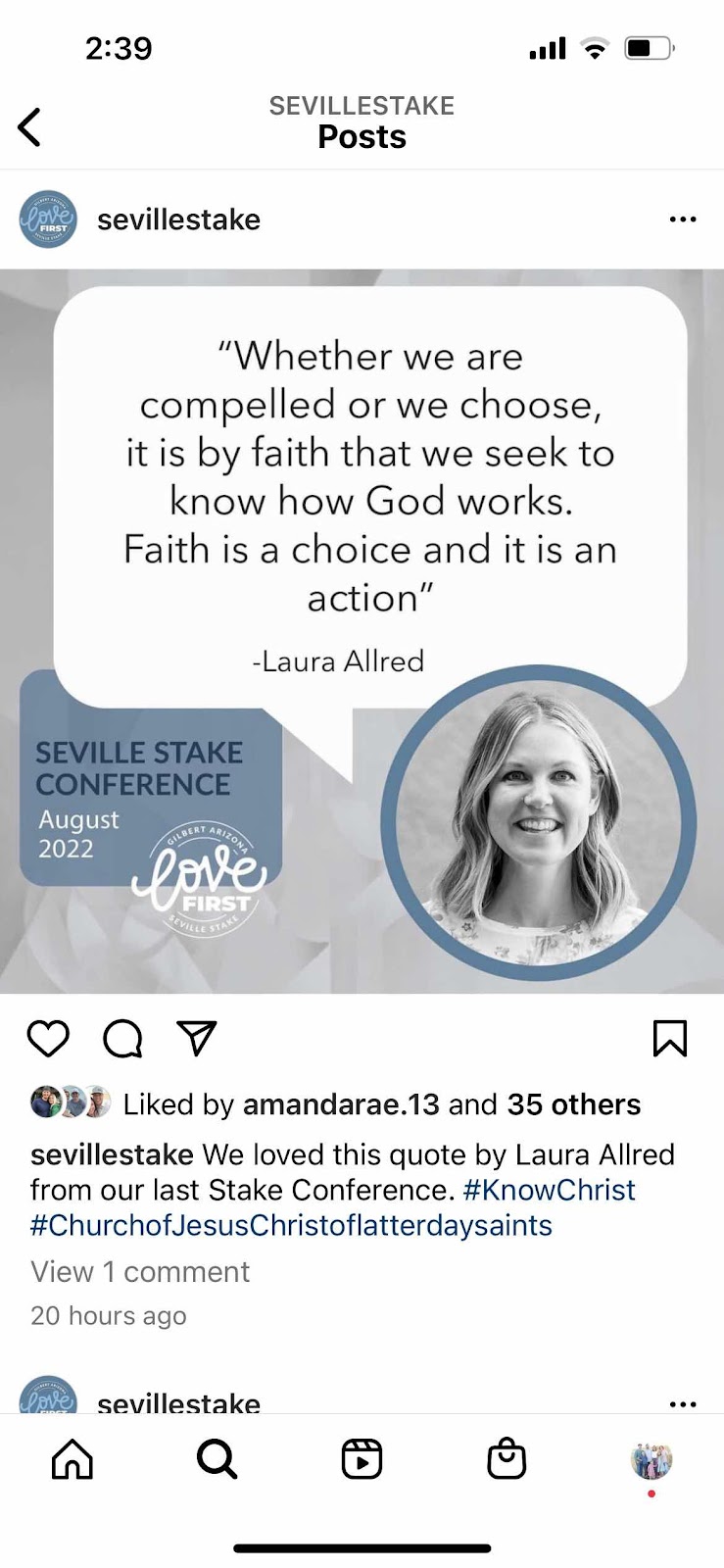Open the #KnowChrist hashtag

[549, 1190]
